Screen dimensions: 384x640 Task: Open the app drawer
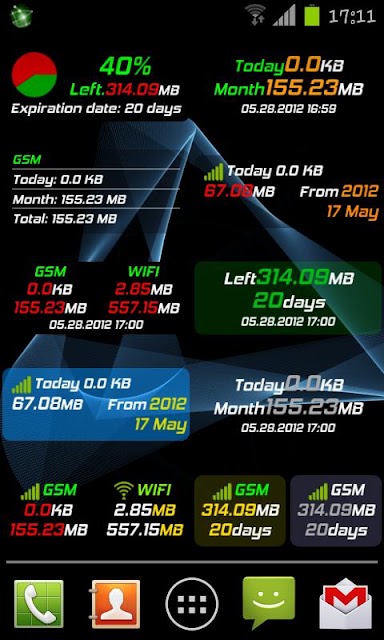point(192,604)
